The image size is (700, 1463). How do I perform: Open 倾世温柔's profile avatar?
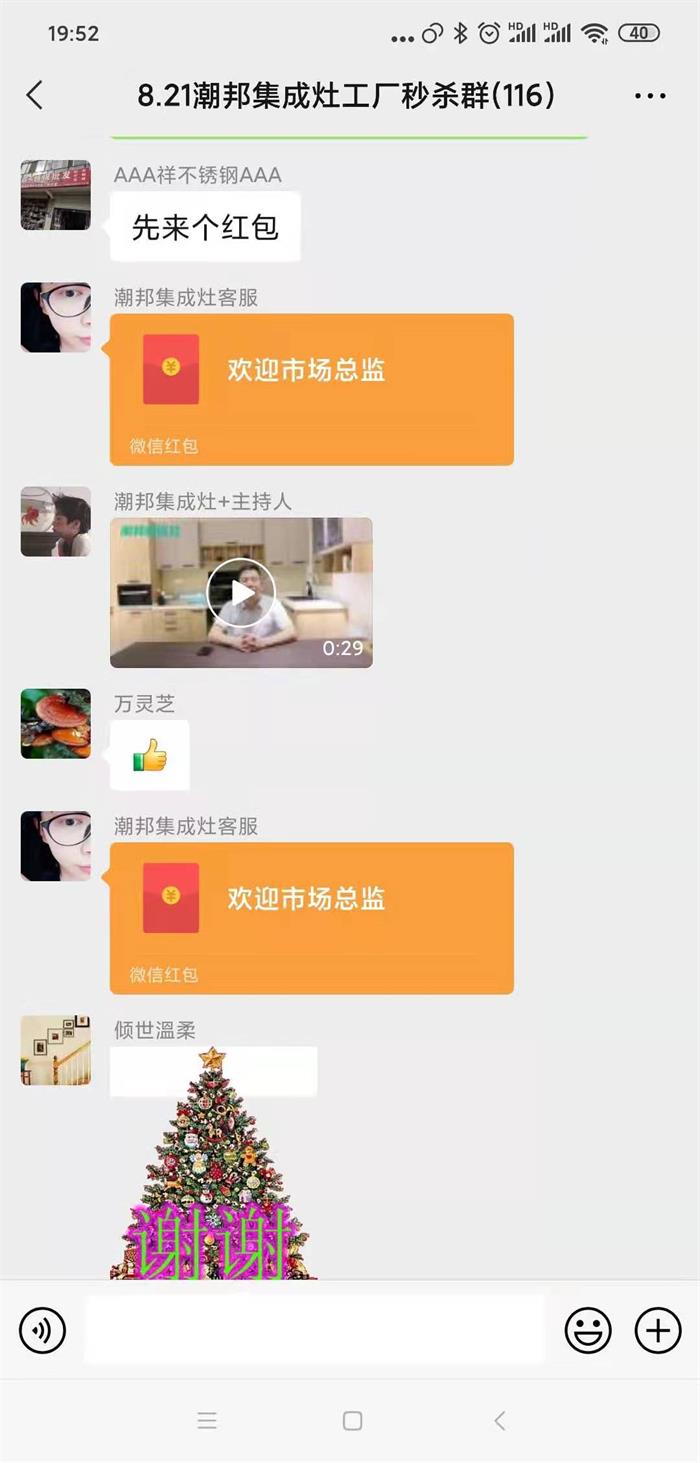[56, 1050]
